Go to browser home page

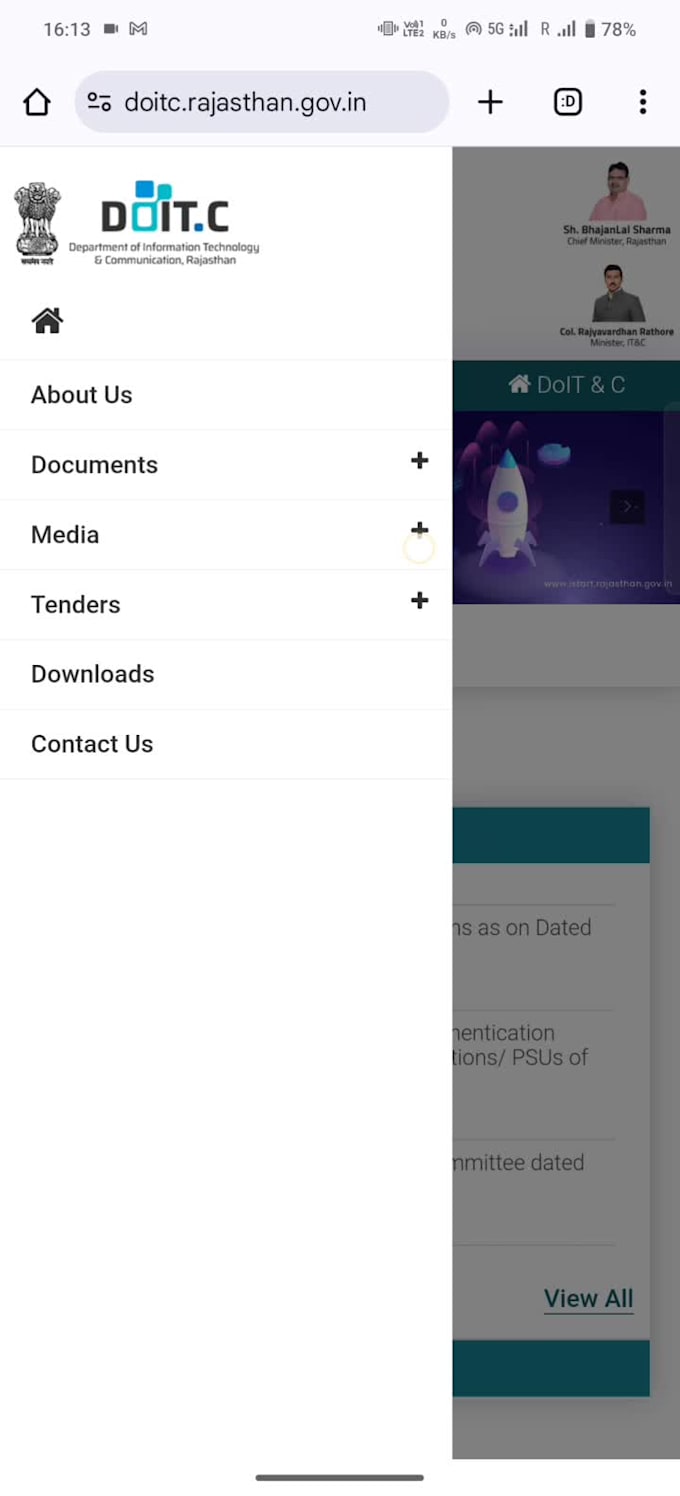tap(37, 102)
